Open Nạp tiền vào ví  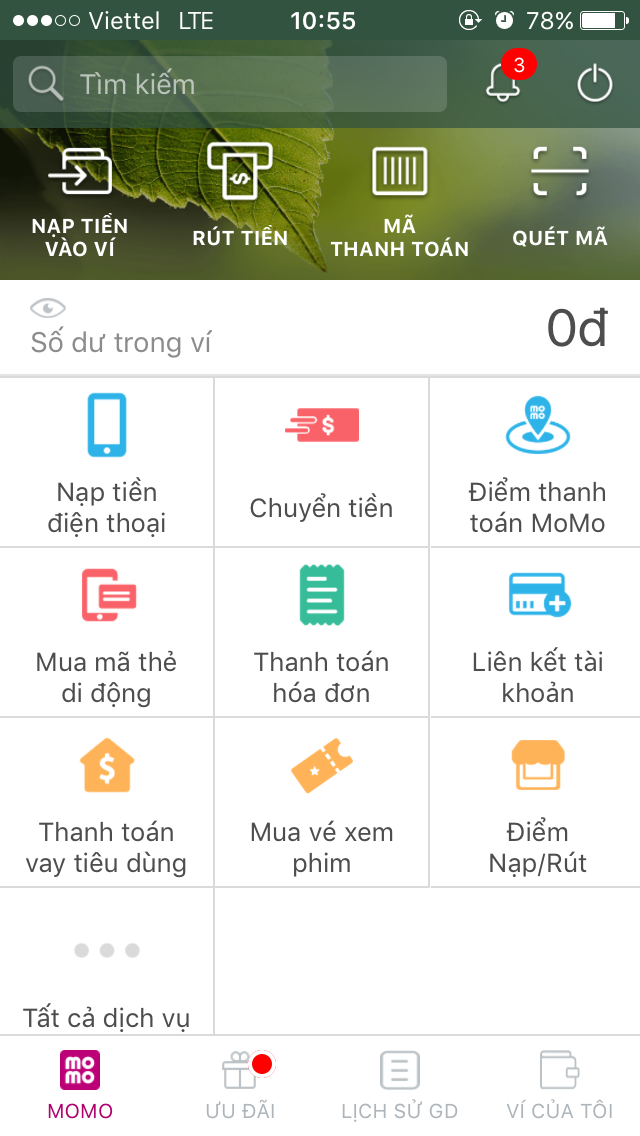click(x=80, y=200)
